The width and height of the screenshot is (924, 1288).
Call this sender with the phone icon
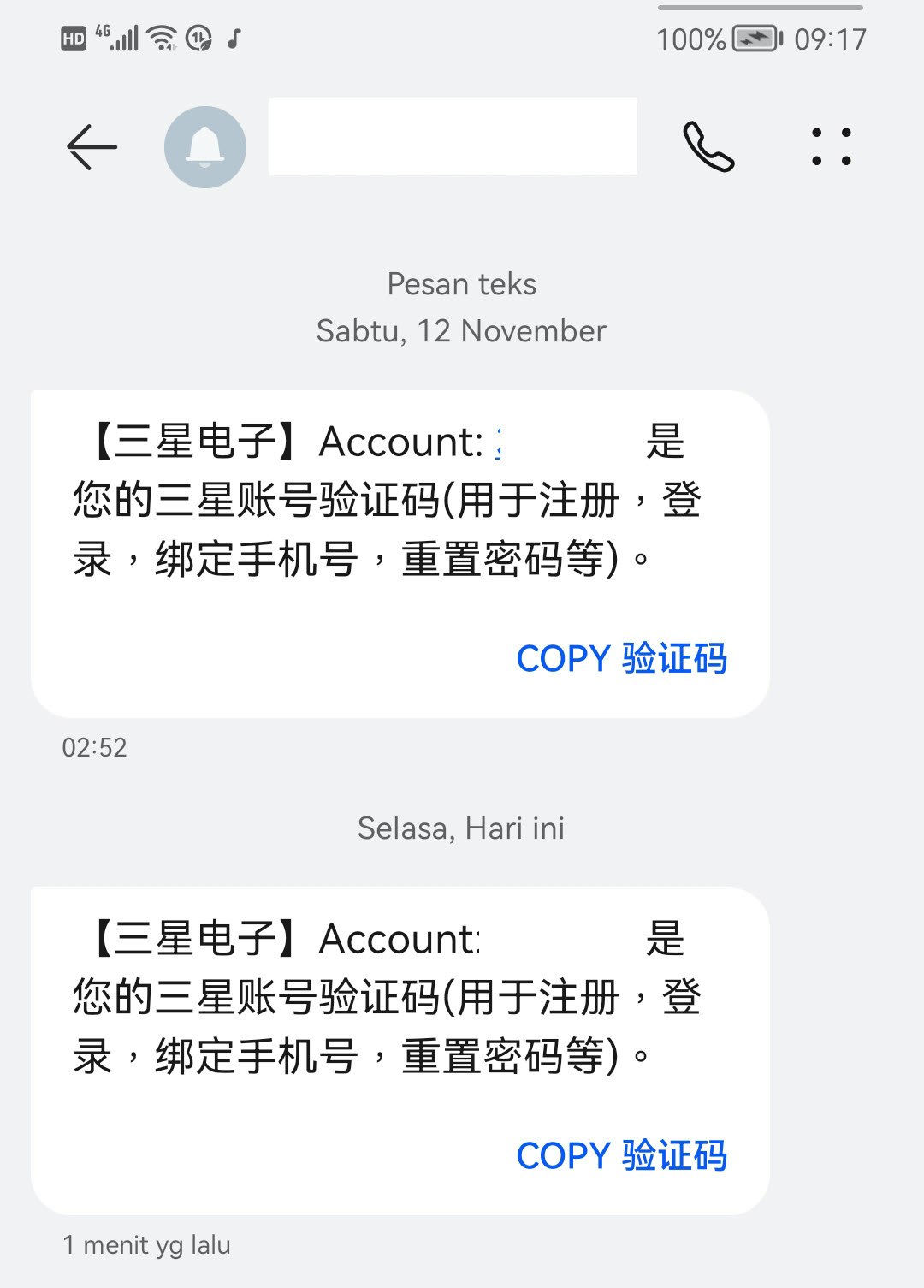click(708, 147)
